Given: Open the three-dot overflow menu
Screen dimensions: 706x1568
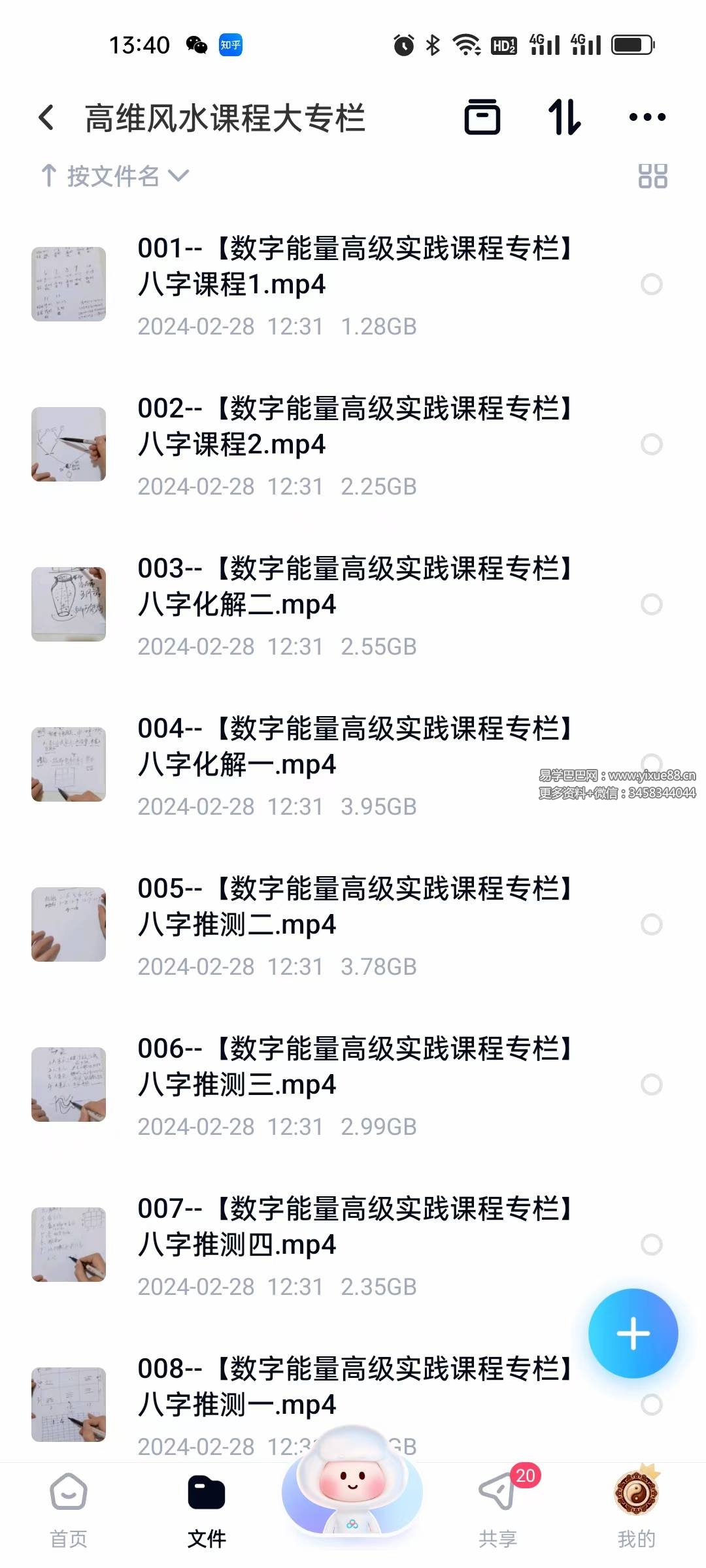Looking at the screenshot, I should tap(647, 118).
